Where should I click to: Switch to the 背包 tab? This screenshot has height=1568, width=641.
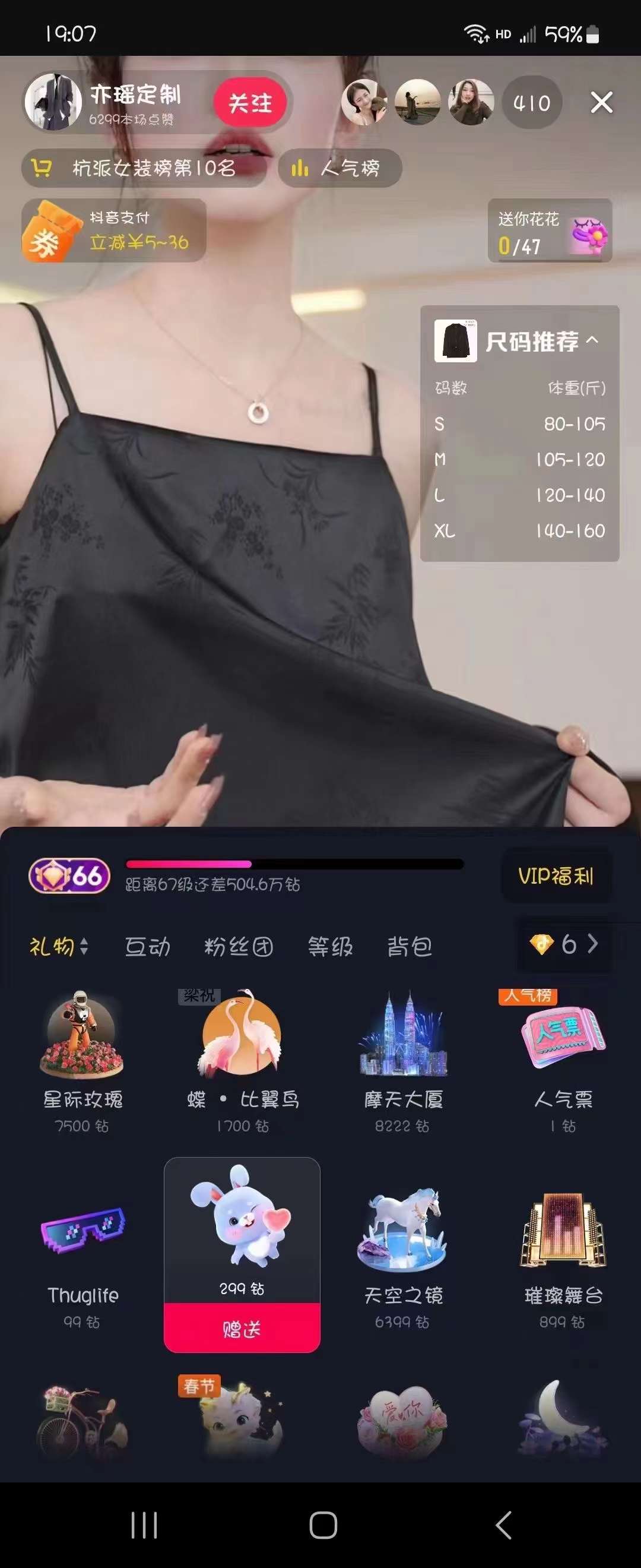pos(410,947)
